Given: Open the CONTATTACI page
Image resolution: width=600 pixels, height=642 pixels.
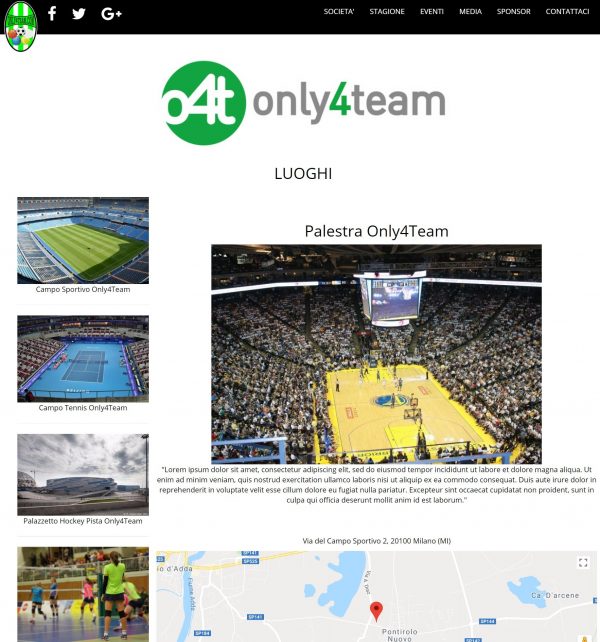Looking at the screenshot, I should pyautogui.click(x=567, y=12).
